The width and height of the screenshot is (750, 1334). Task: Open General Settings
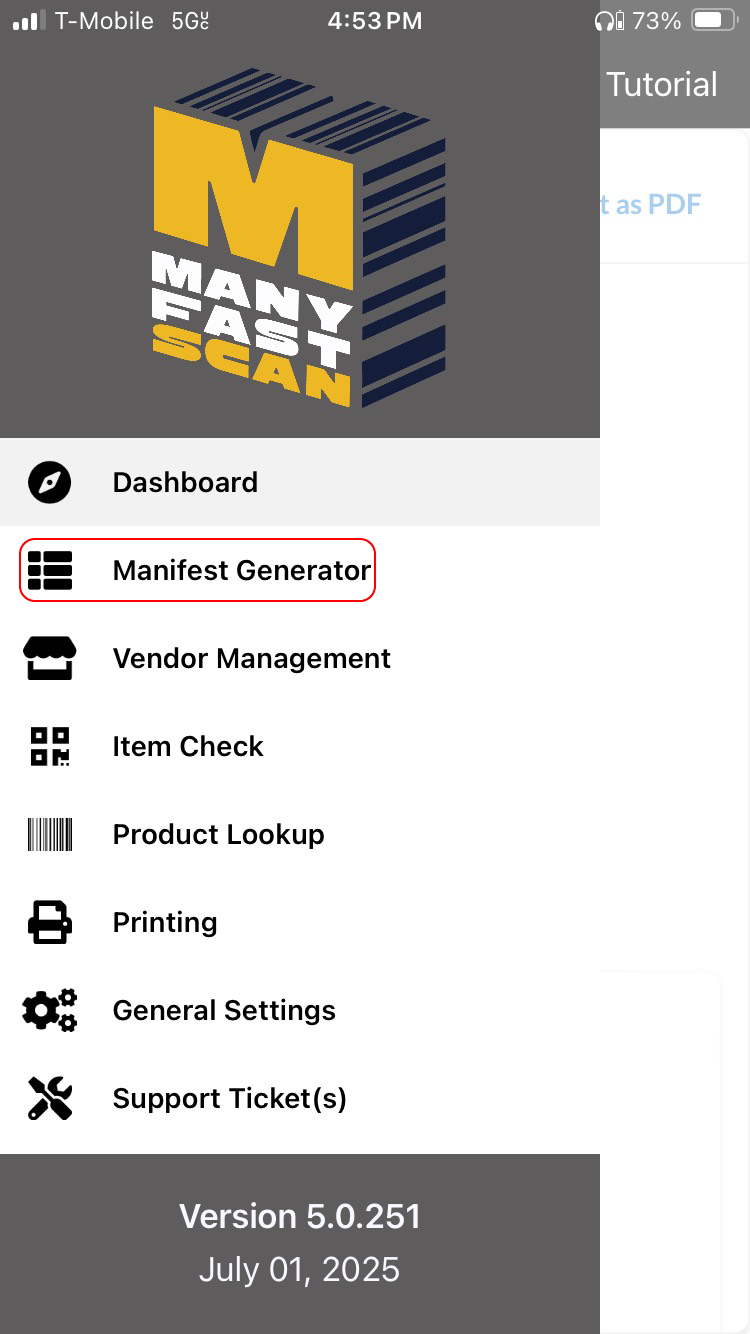click(x=224, y=1010)
